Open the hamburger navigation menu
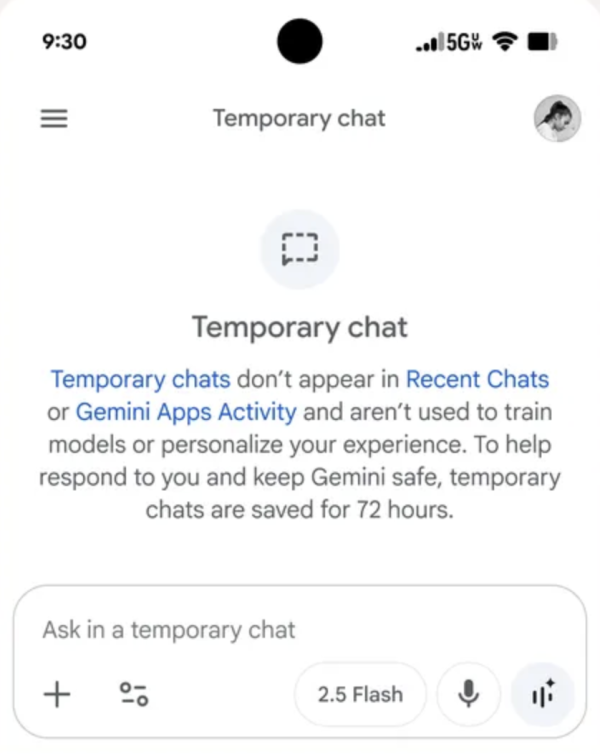Viewport: 600px width, 754px height. point(53,118)
